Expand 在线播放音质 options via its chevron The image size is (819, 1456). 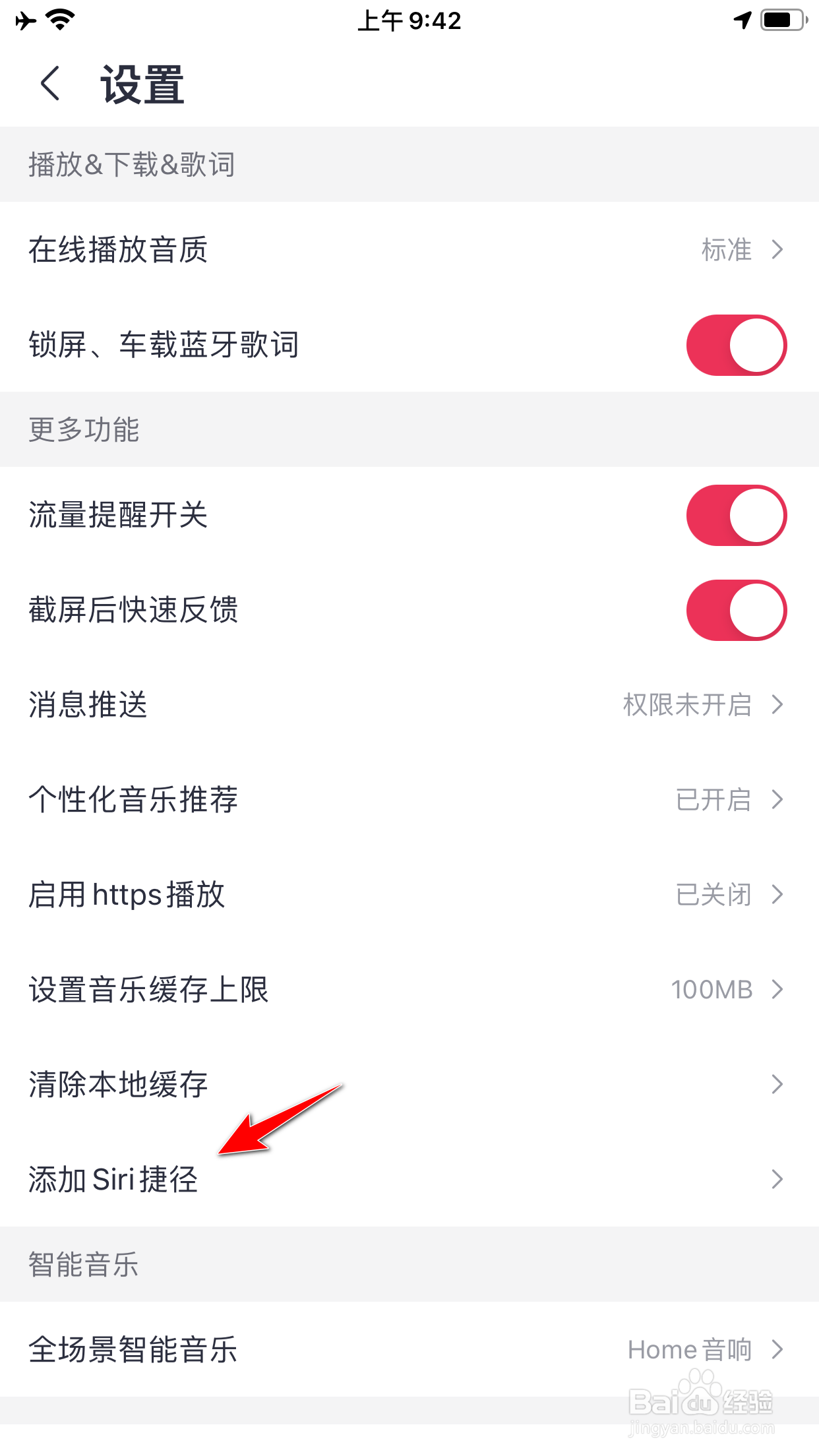click(x=778, y=250)
